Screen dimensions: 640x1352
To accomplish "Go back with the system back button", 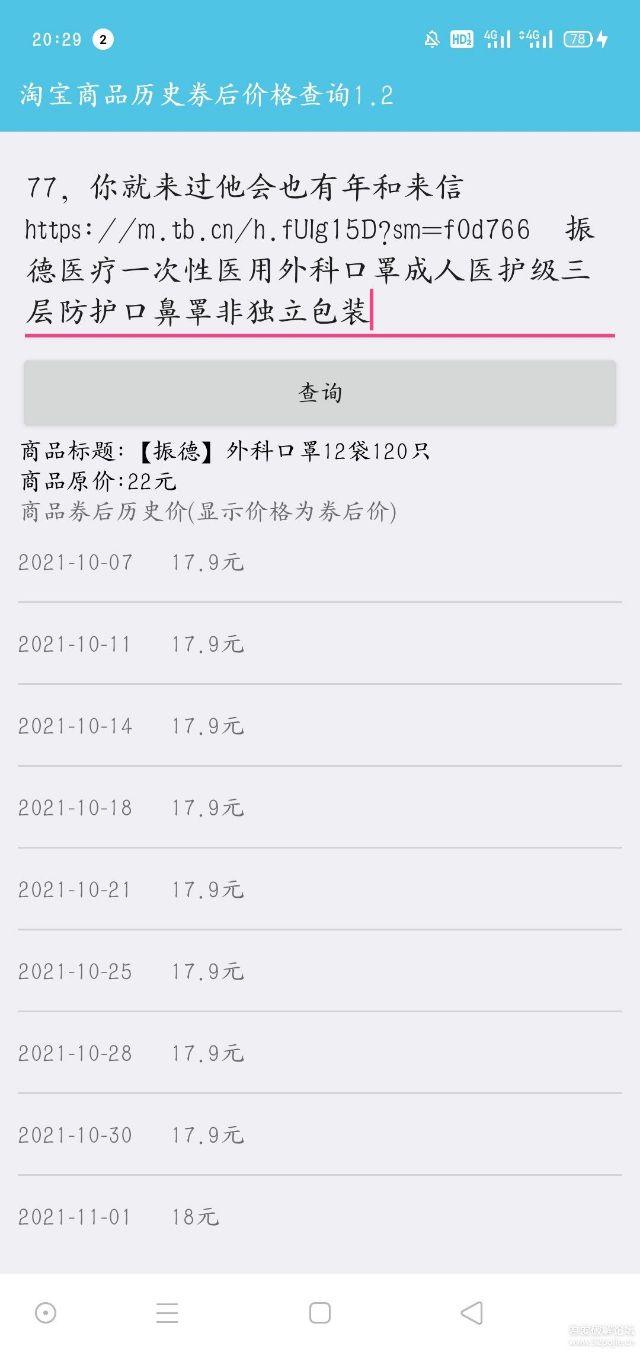I will point(471,1312).
